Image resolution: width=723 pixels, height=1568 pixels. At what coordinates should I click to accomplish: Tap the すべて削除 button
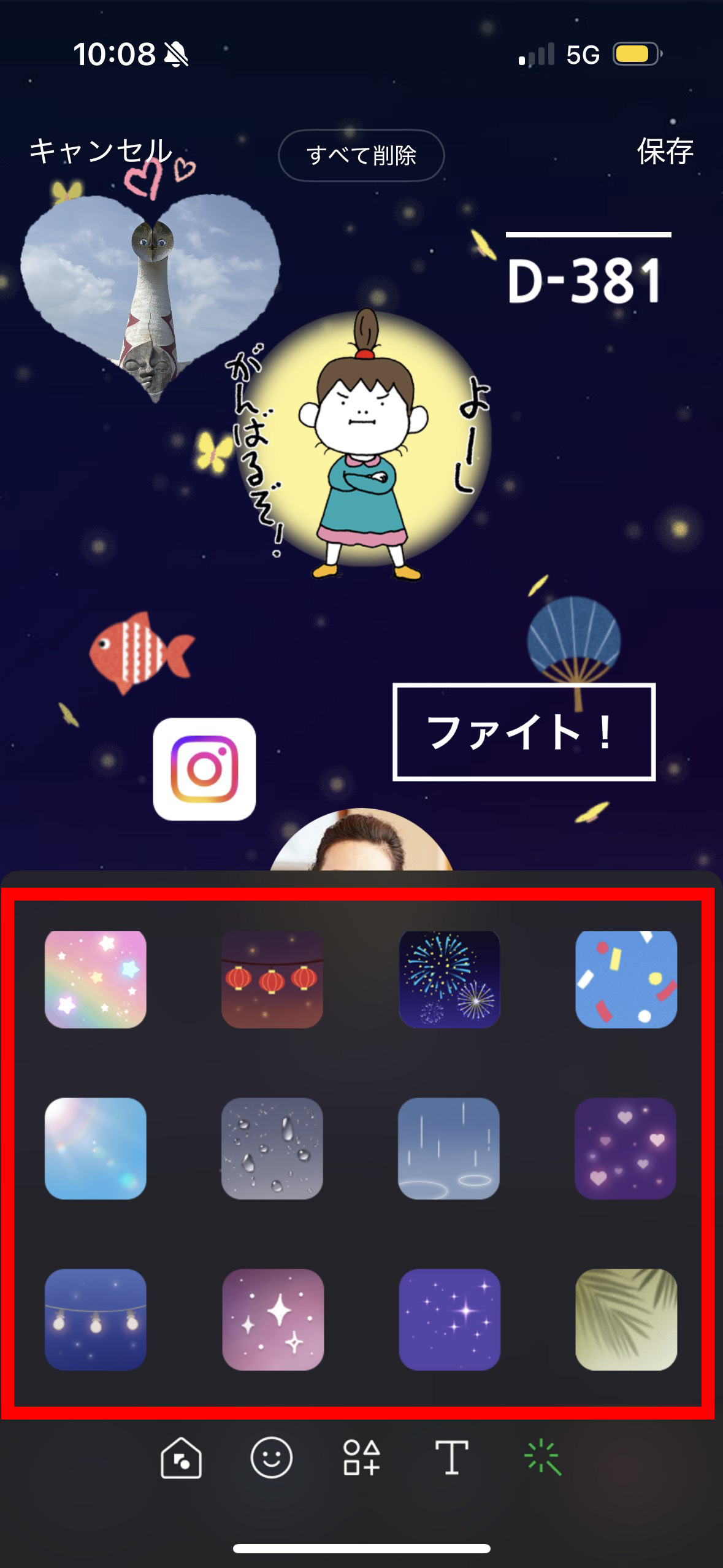pos(361,155)
